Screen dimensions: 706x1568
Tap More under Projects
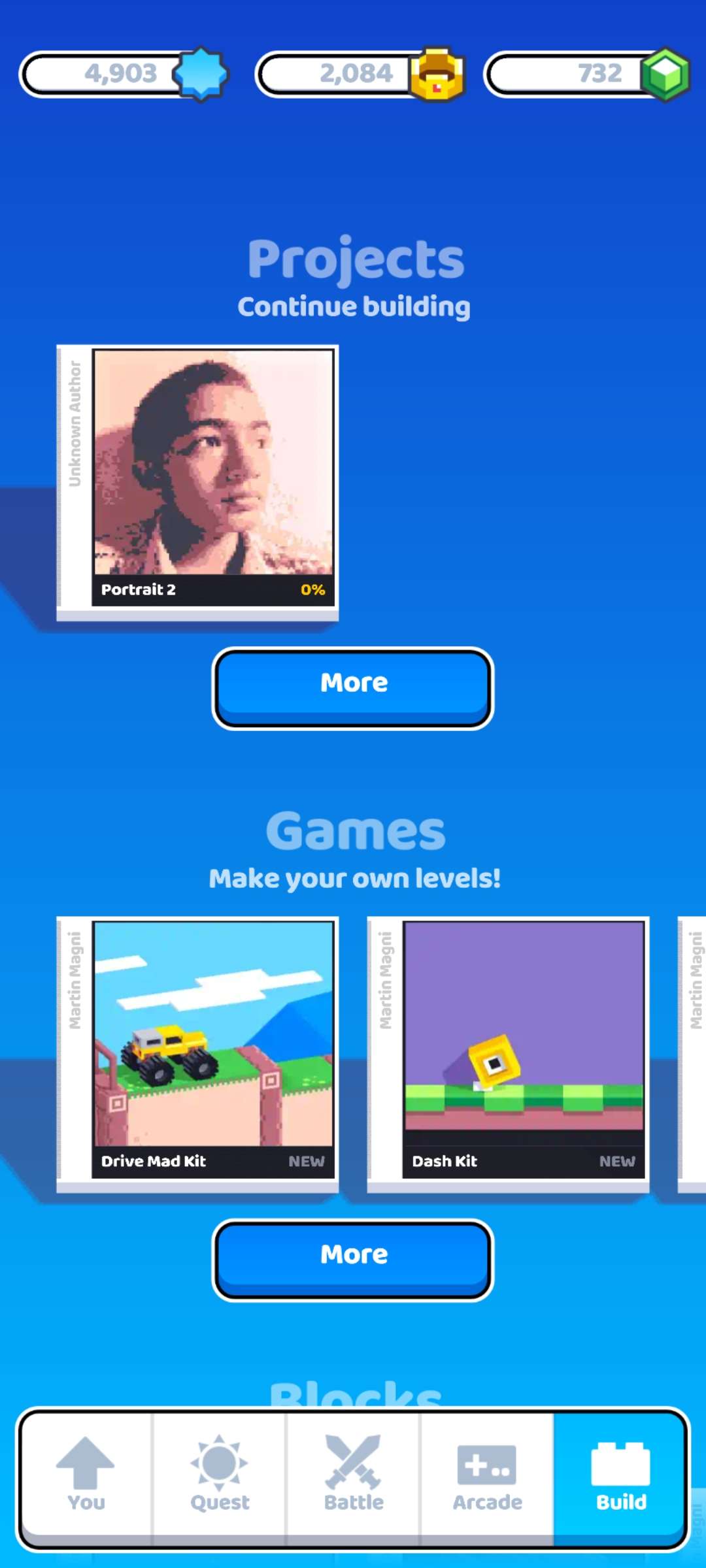(353, 688)
